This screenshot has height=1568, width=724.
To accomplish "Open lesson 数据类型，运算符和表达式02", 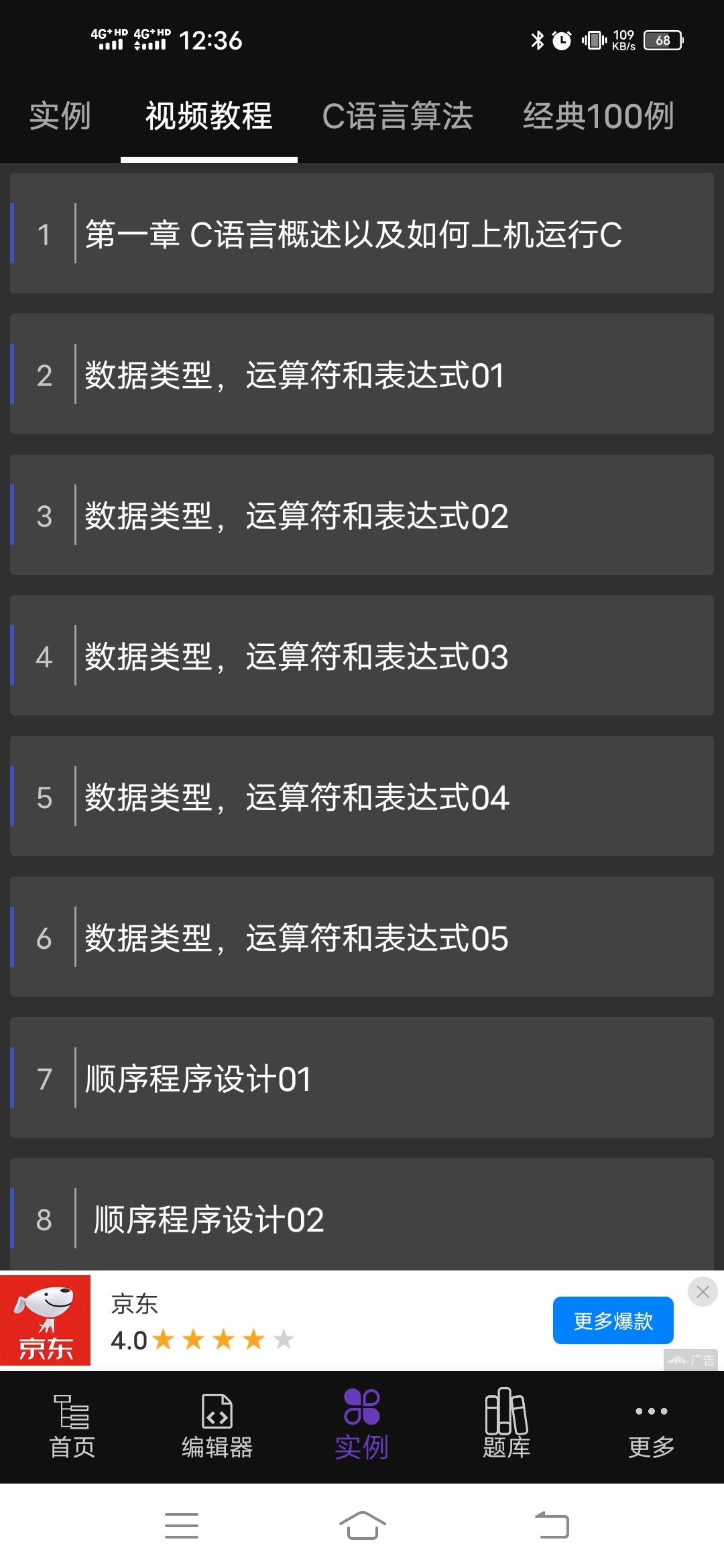I will coord(362,515).
